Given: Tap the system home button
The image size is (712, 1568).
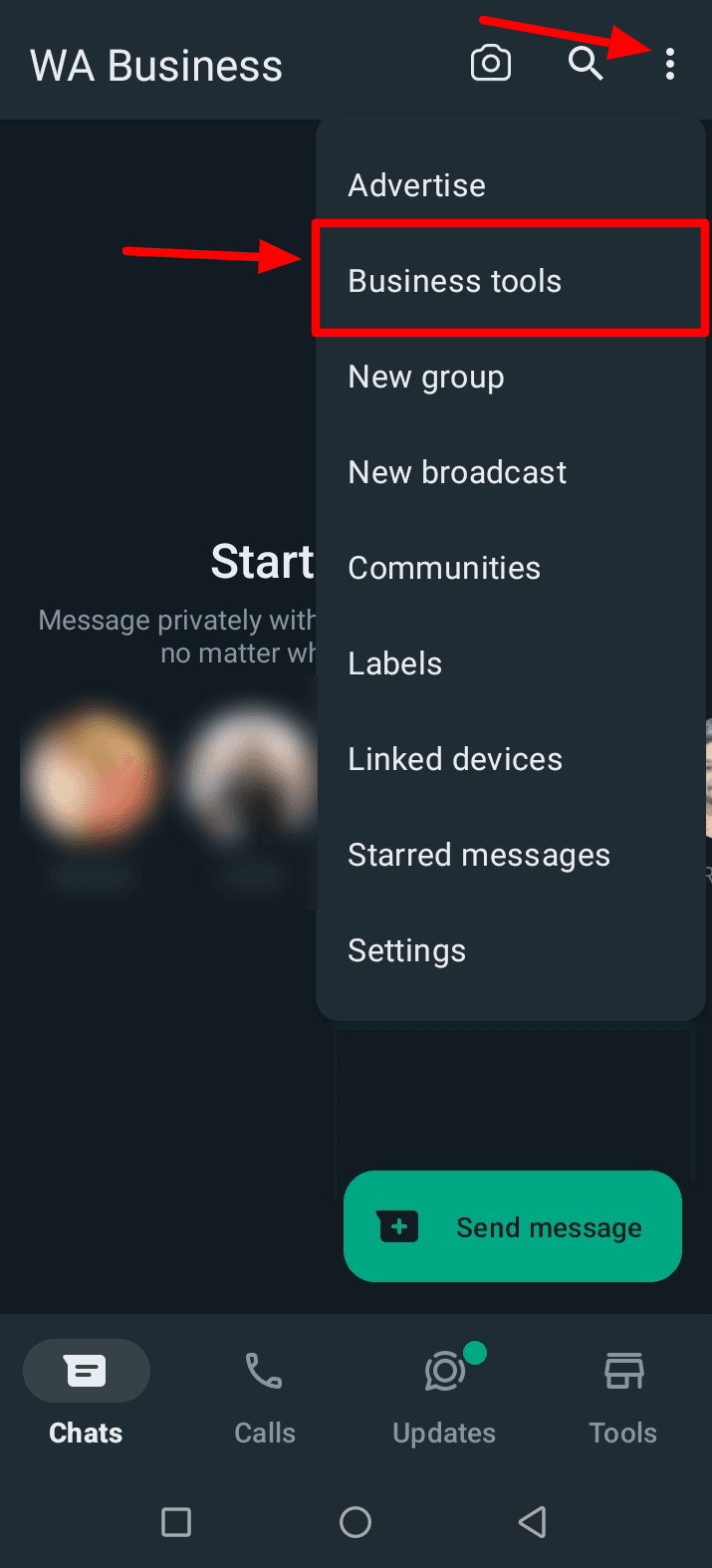Looking at the screenshot, I should coord(356,1521).
